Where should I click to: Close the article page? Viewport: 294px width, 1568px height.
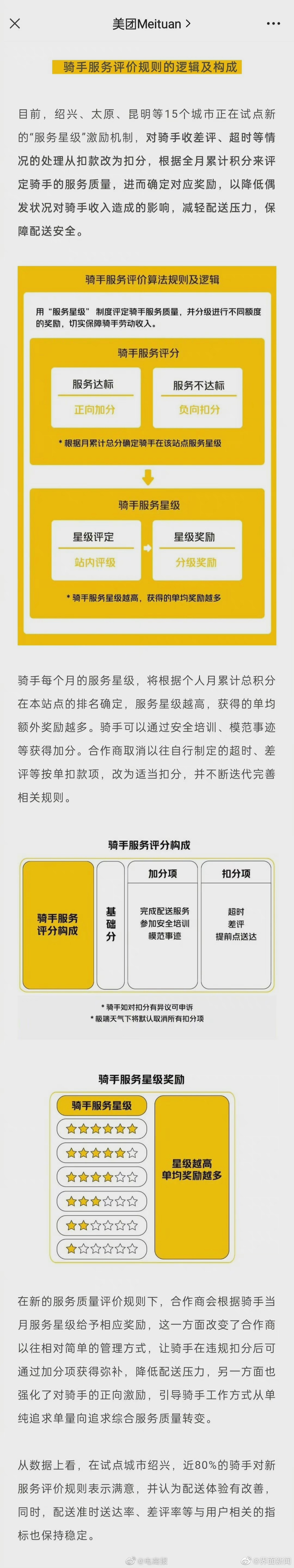pyautogui.click(x=15, y=23)
